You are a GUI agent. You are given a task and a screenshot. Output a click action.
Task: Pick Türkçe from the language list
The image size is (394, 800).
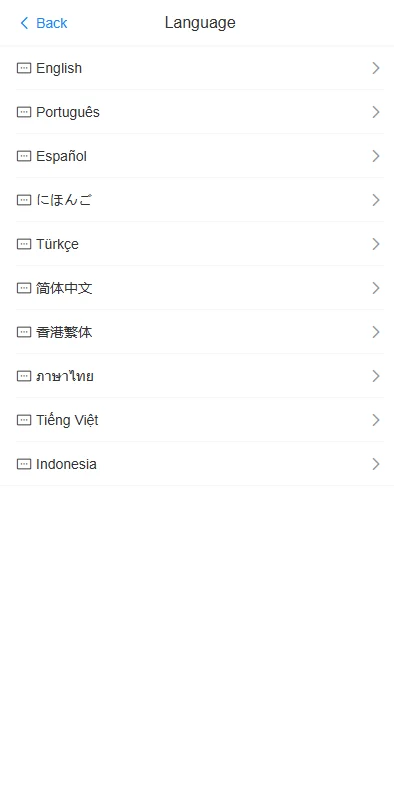pyautogui.click(x=197, y=244)
